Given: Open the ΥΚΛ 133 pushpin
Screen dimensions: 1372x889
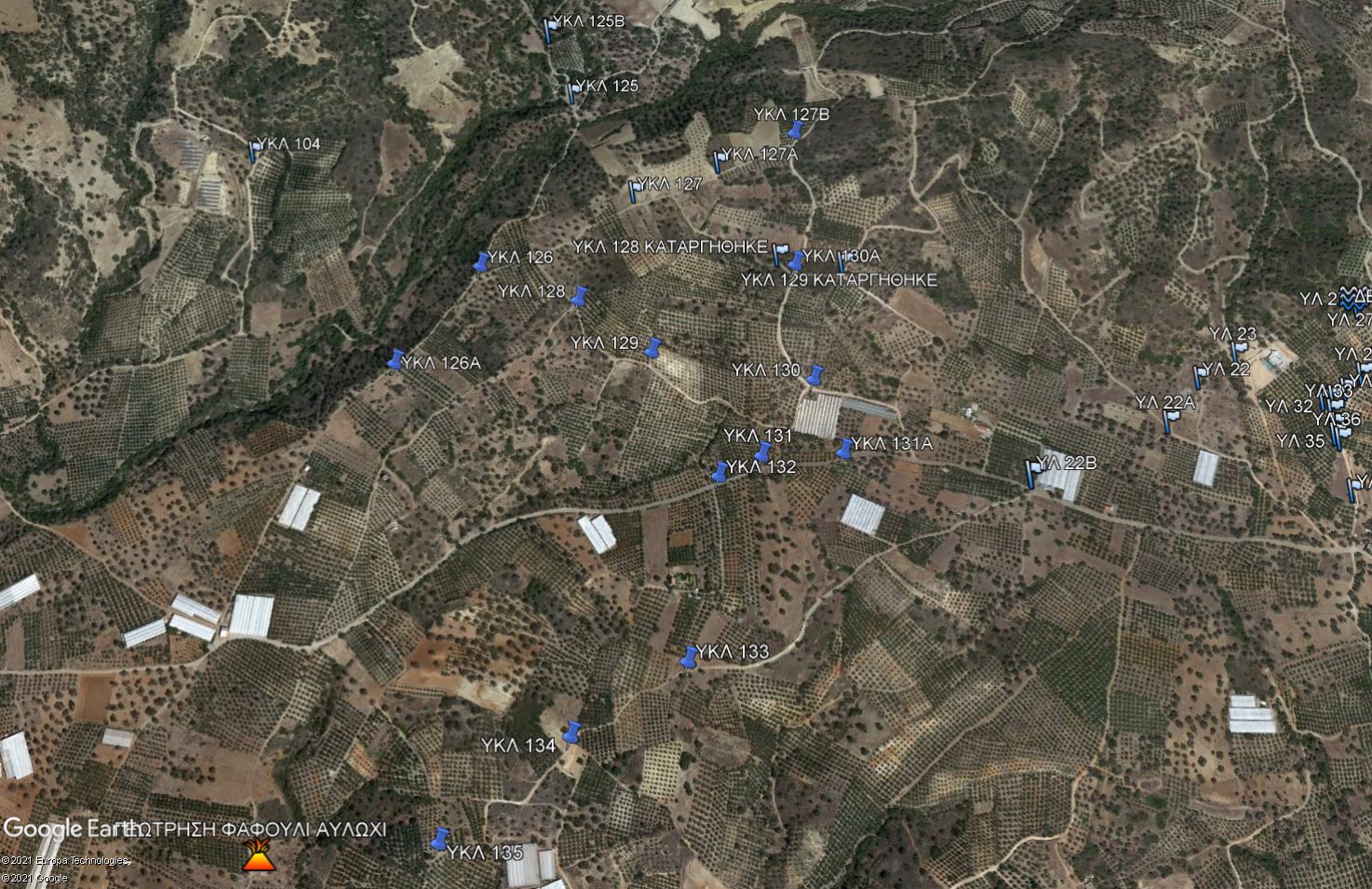Looking at the screenshot, I should coord(689,657).
